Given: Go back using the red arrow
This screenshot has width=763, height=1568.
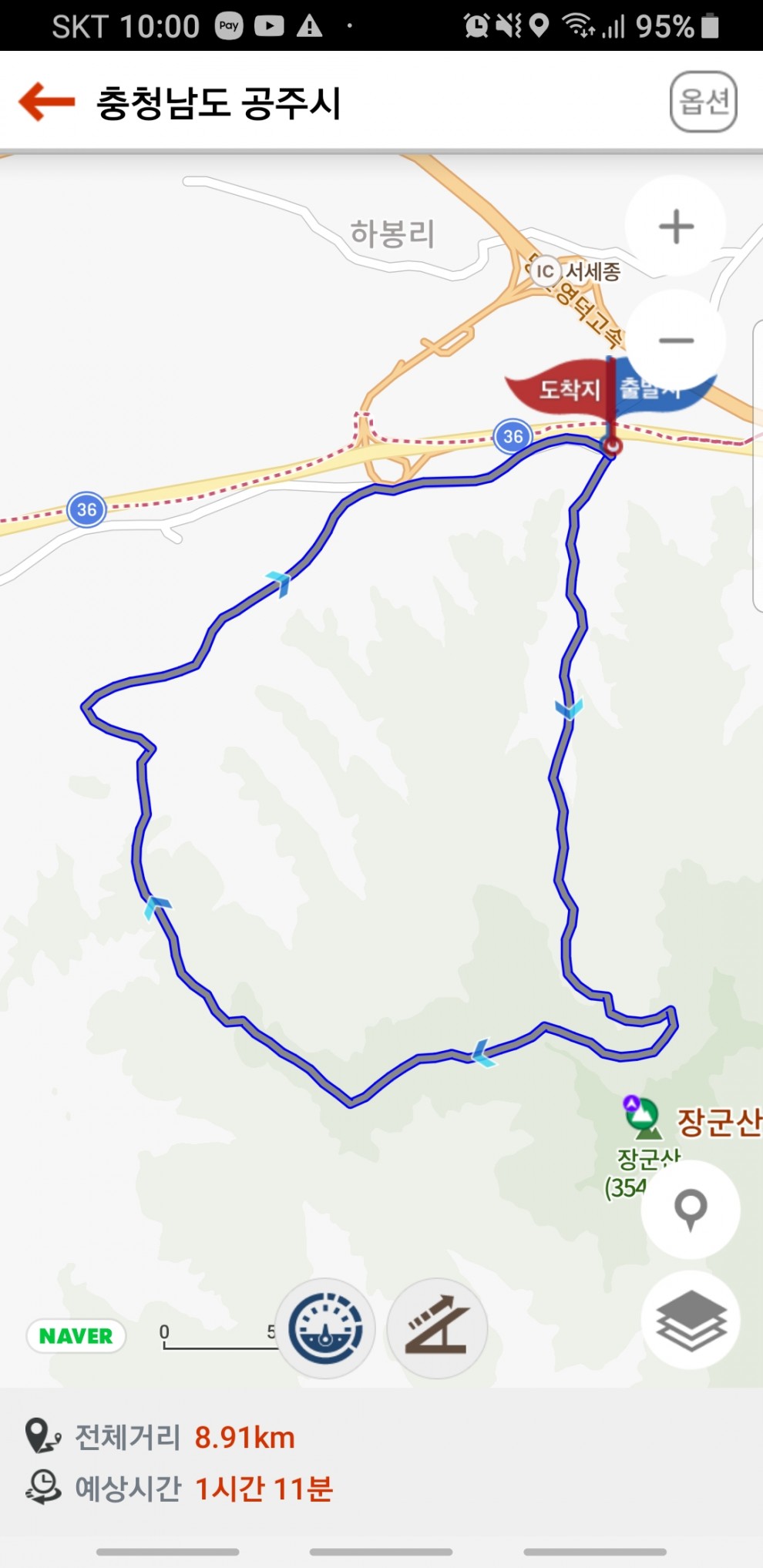Looking at the screenshot, I should tap(46, 102).
